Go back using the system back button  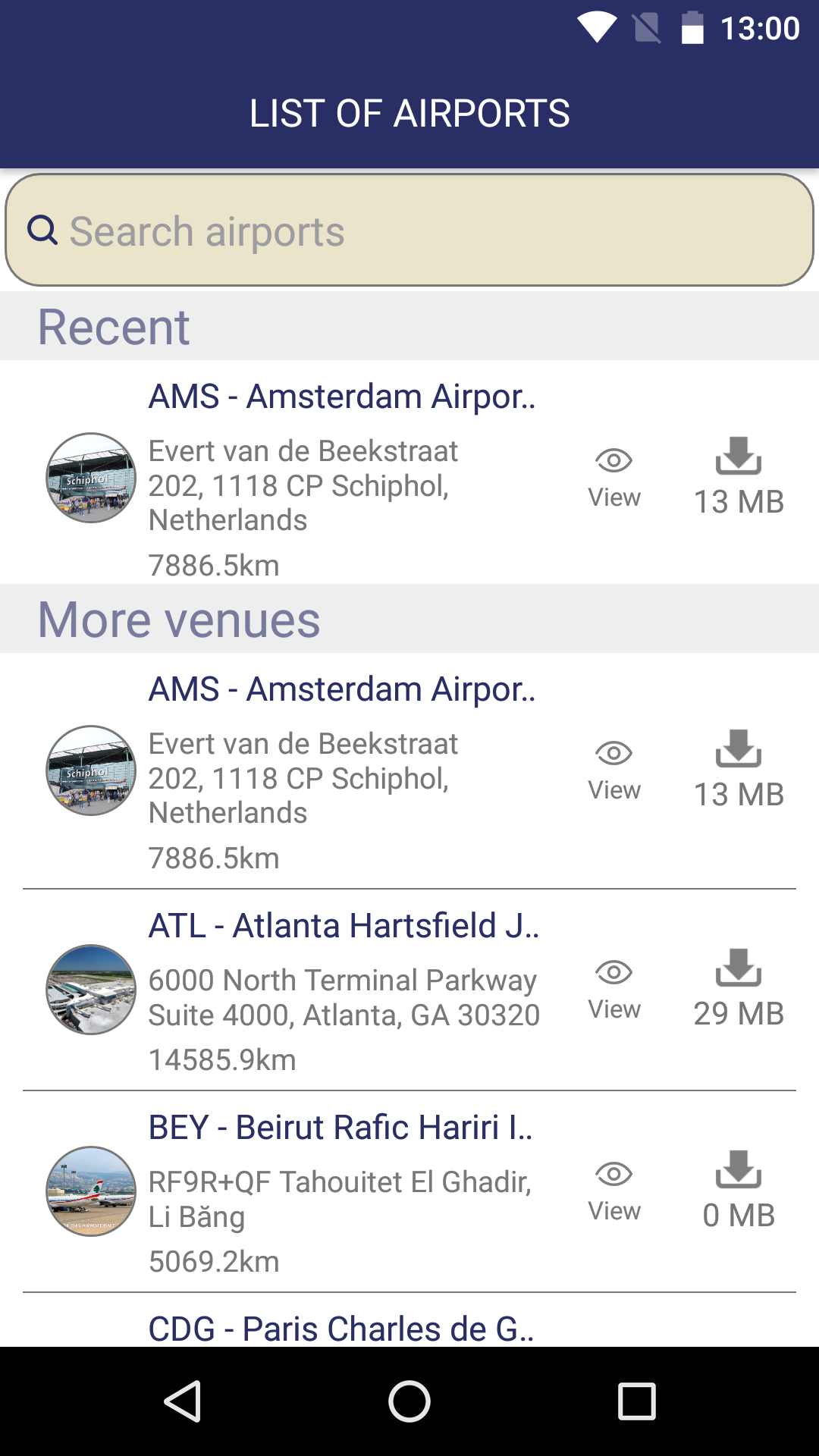[182, 1401]
